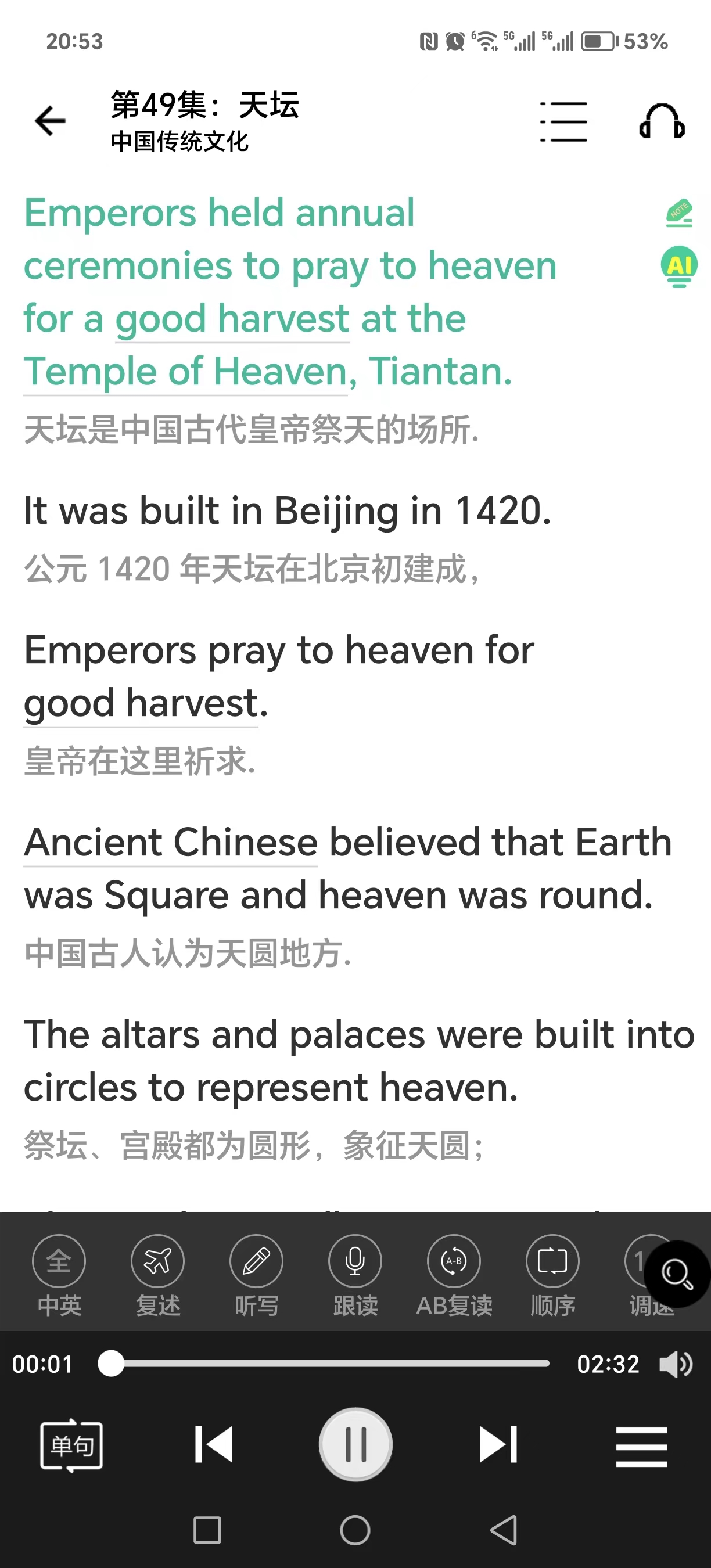Open the episode list icon
This screenshot has width=711, height=1568.
coord(563,122)
